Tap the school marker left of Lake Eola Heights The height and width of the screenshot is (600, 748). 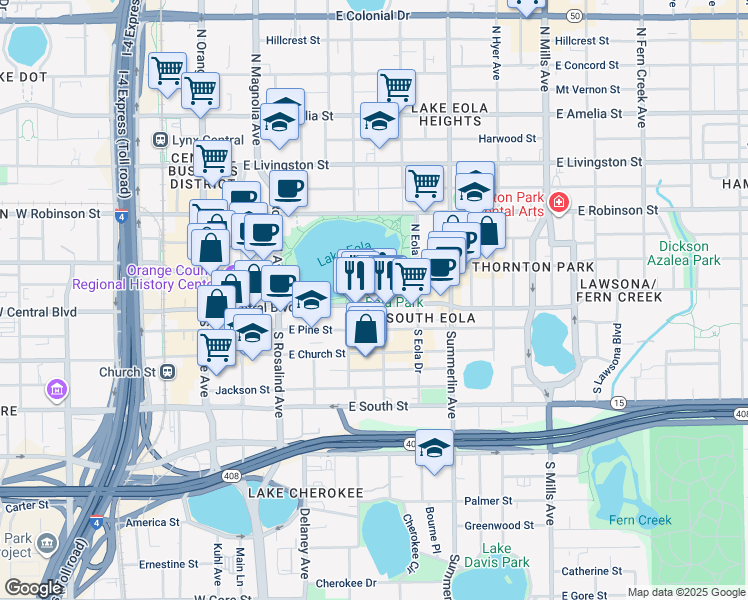[x=379, y=122]
